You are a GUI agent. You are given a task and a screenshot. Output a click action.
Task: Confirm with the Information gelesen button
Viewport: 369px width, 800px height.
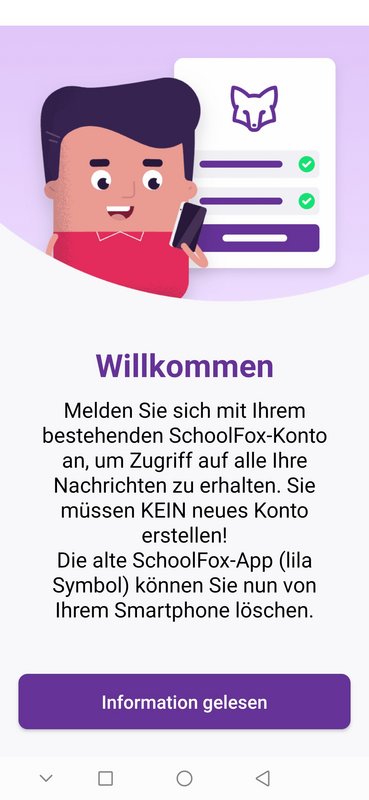184,702
